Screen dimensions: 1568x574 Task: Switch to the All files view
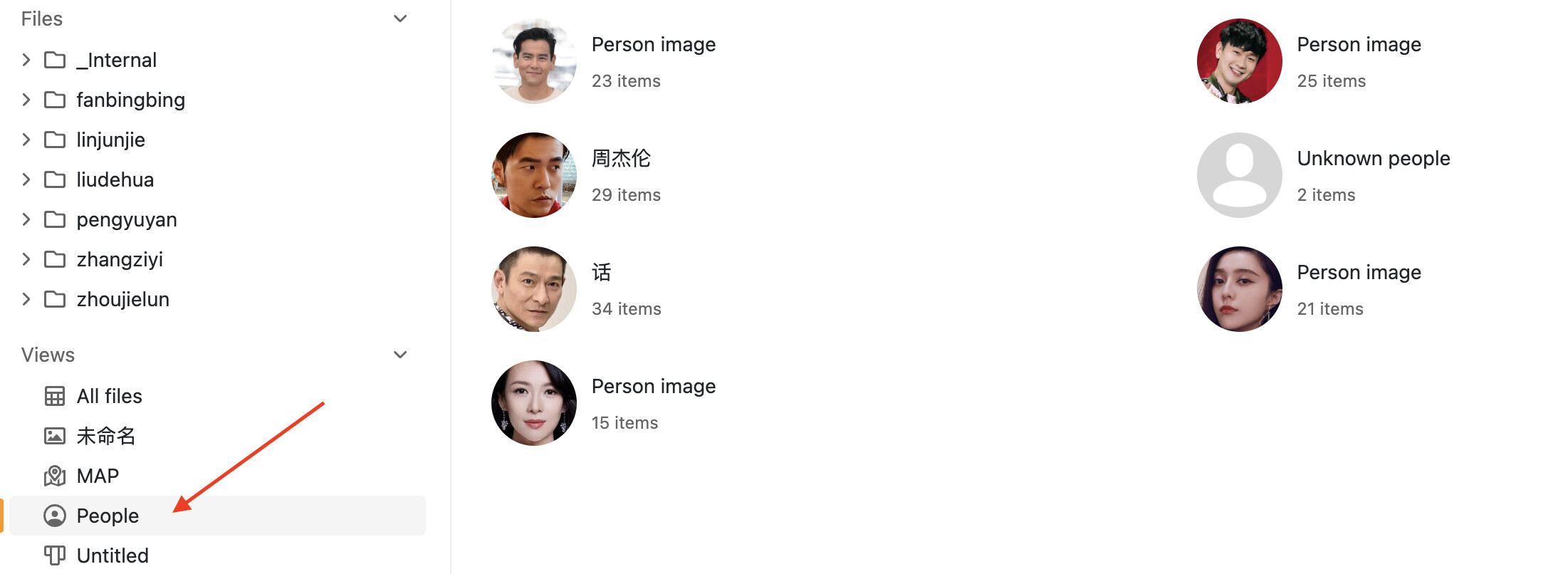[x=109, y=396]
